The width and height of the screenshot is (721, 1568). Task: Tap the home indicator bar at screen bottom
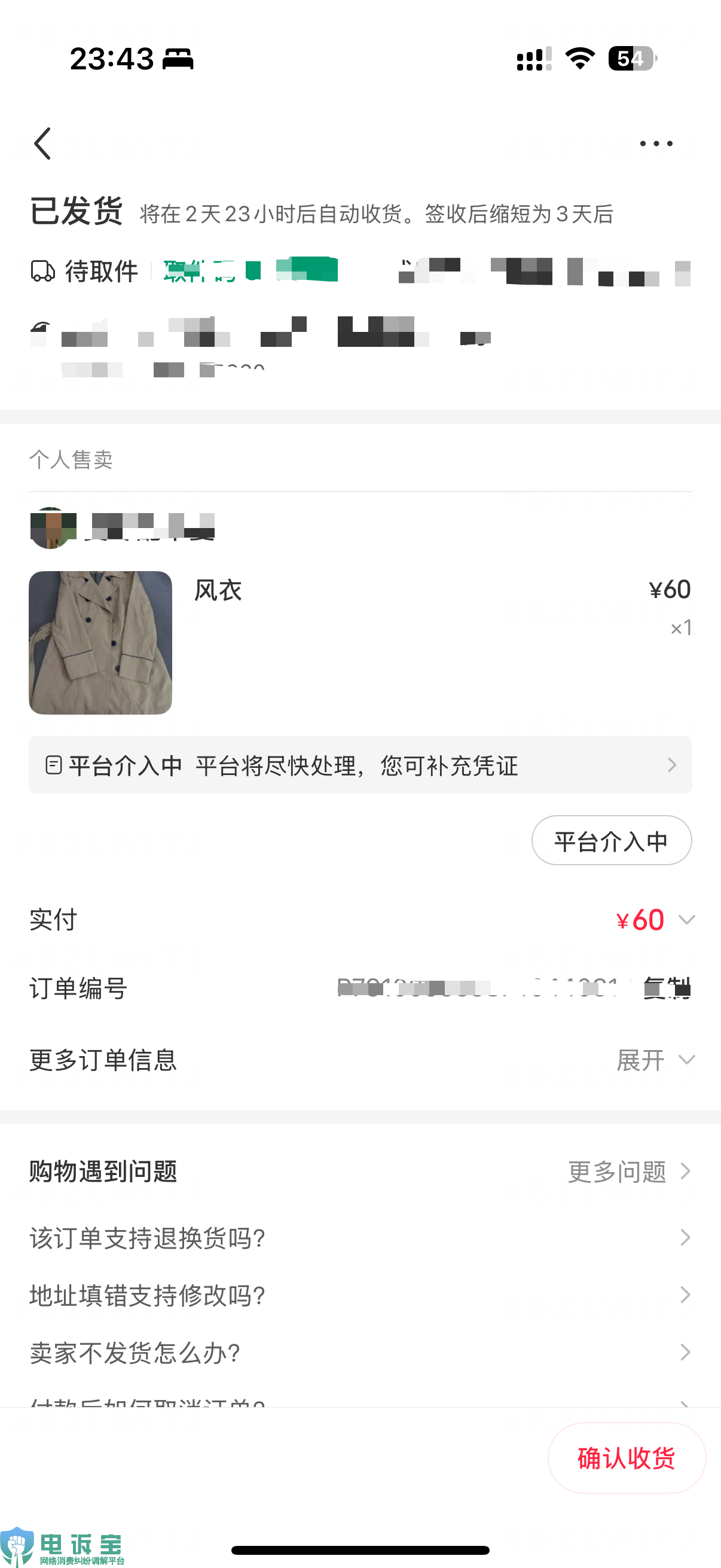point(360,1549)
